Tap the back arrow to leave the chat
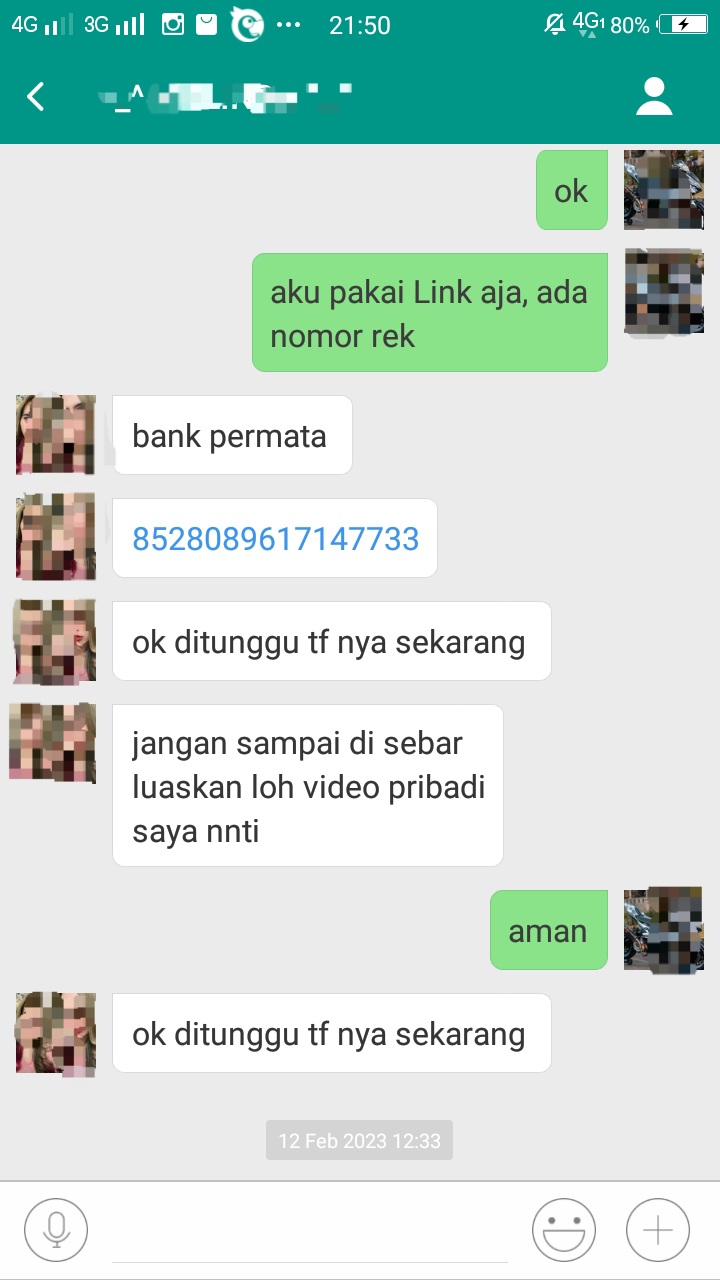720x1280 pixels. pos(34,96)
